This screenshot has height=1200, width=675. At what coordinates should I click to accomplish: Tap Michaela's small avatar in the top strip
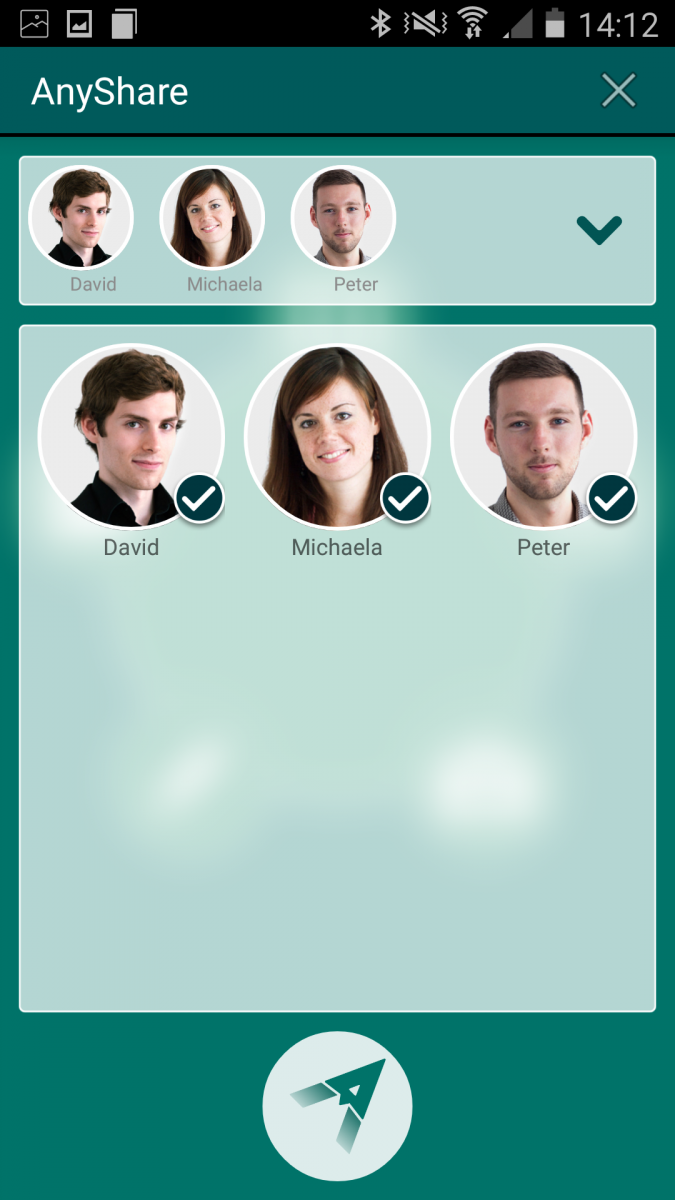(x=212, y=218)
